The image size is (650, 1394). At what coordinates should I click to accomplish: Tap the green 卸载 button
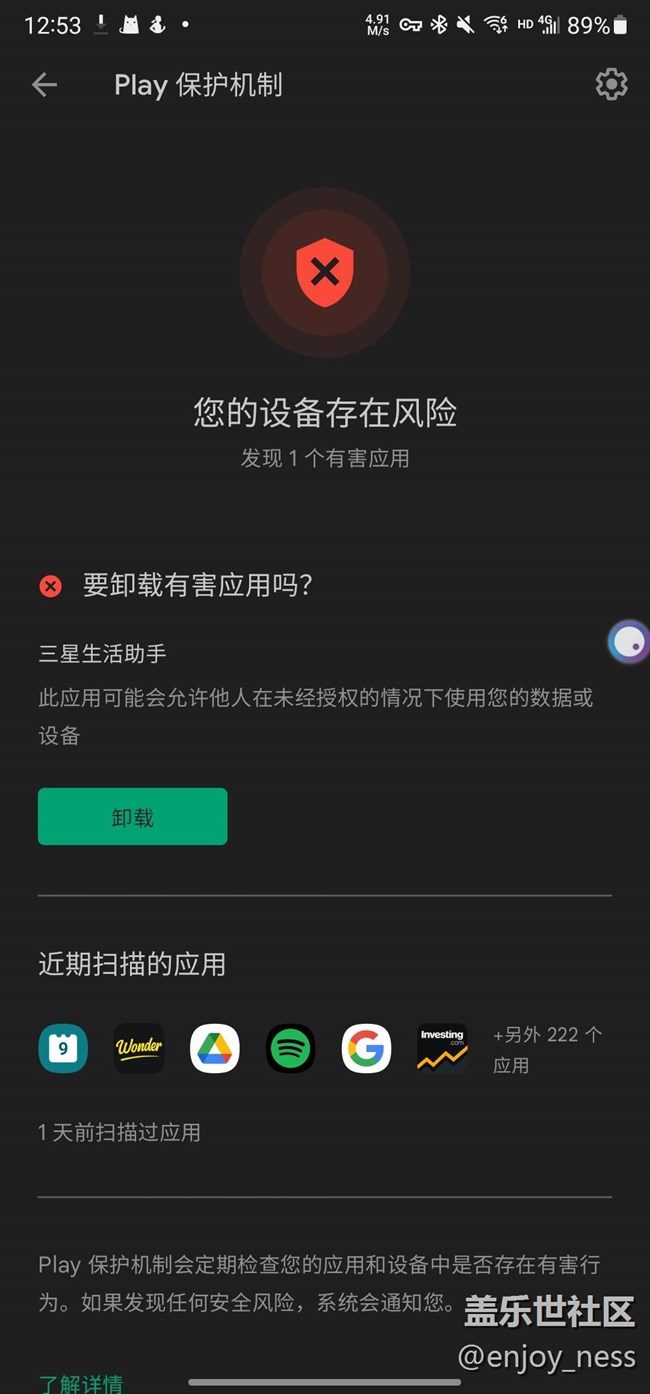point(133,816)
